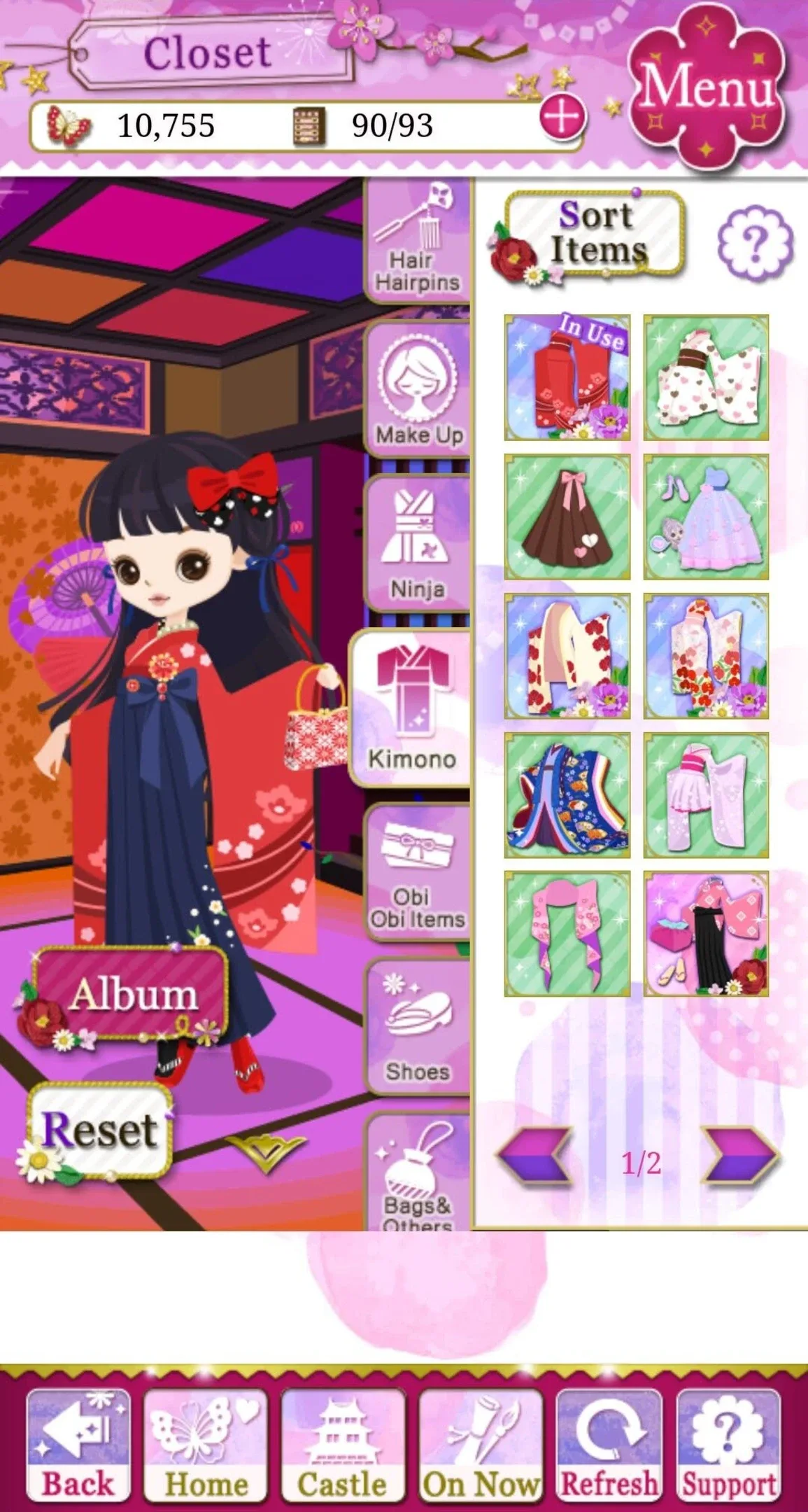The height and width of the screenshot is (1512, 808).
Task: Select the Ninja category tab
Action: 417,544
